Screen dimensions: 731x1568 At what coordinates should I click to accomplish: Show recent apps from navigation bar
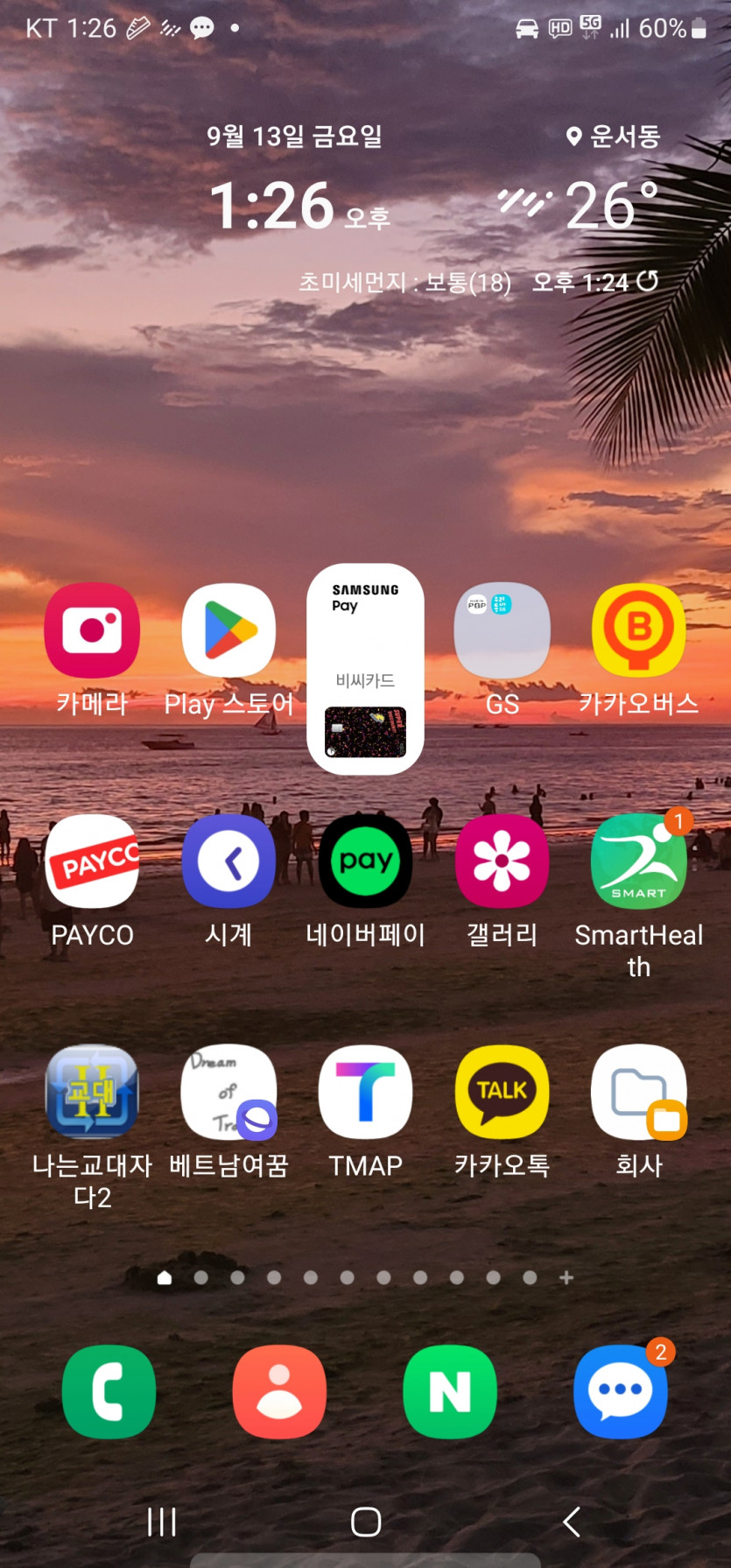tap(162, 1522)
